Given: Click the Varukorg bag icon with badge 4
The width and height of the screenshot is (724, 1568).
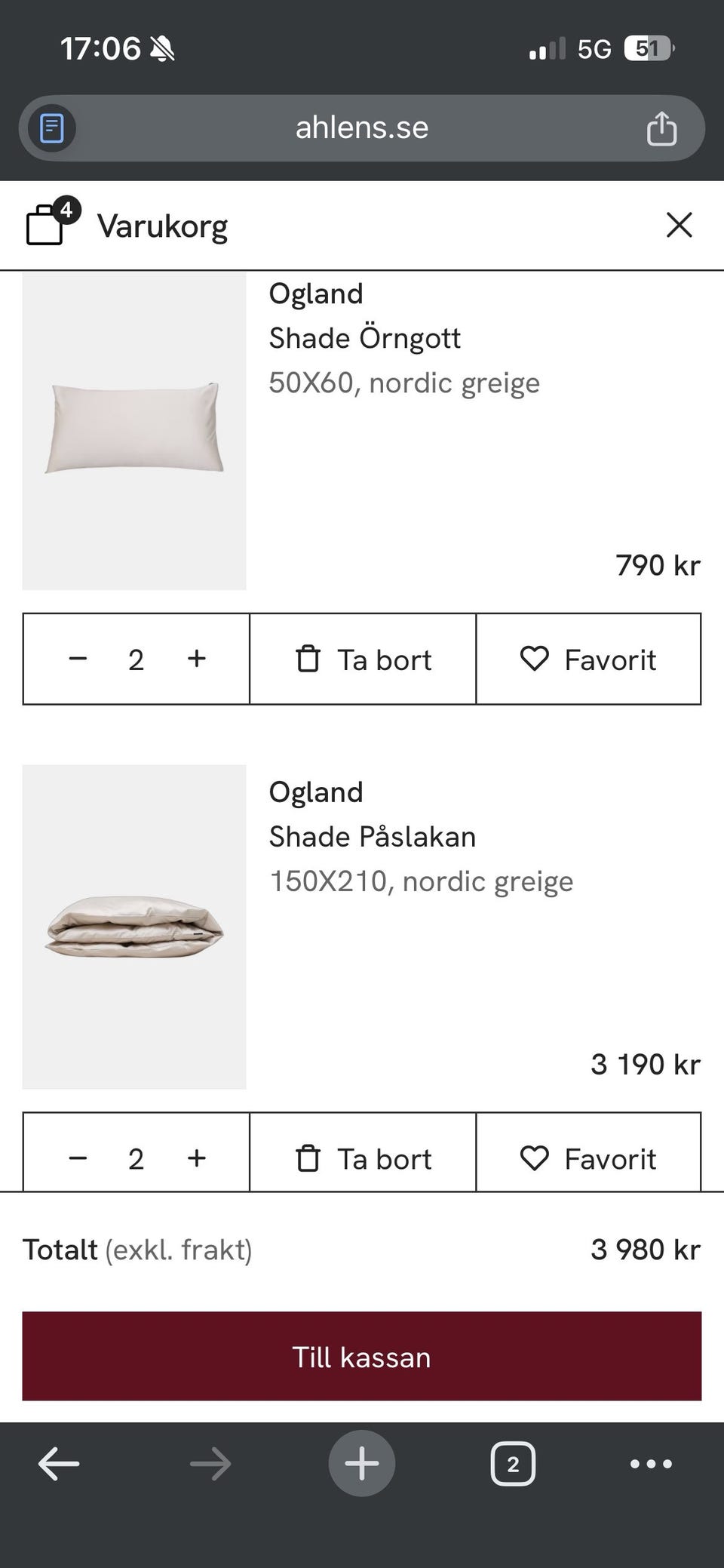Looking at the screenshot, I should [47, 224].
